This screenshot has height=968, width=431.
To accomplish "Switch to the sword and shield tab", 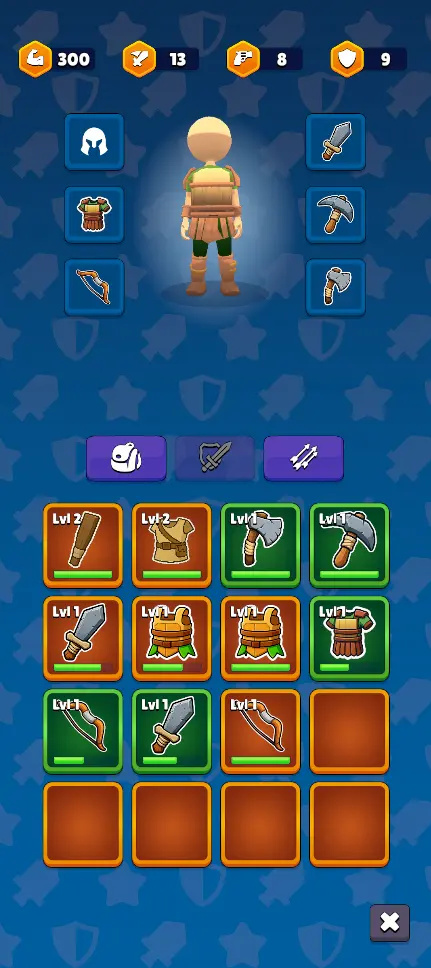I will coord(215,458).
